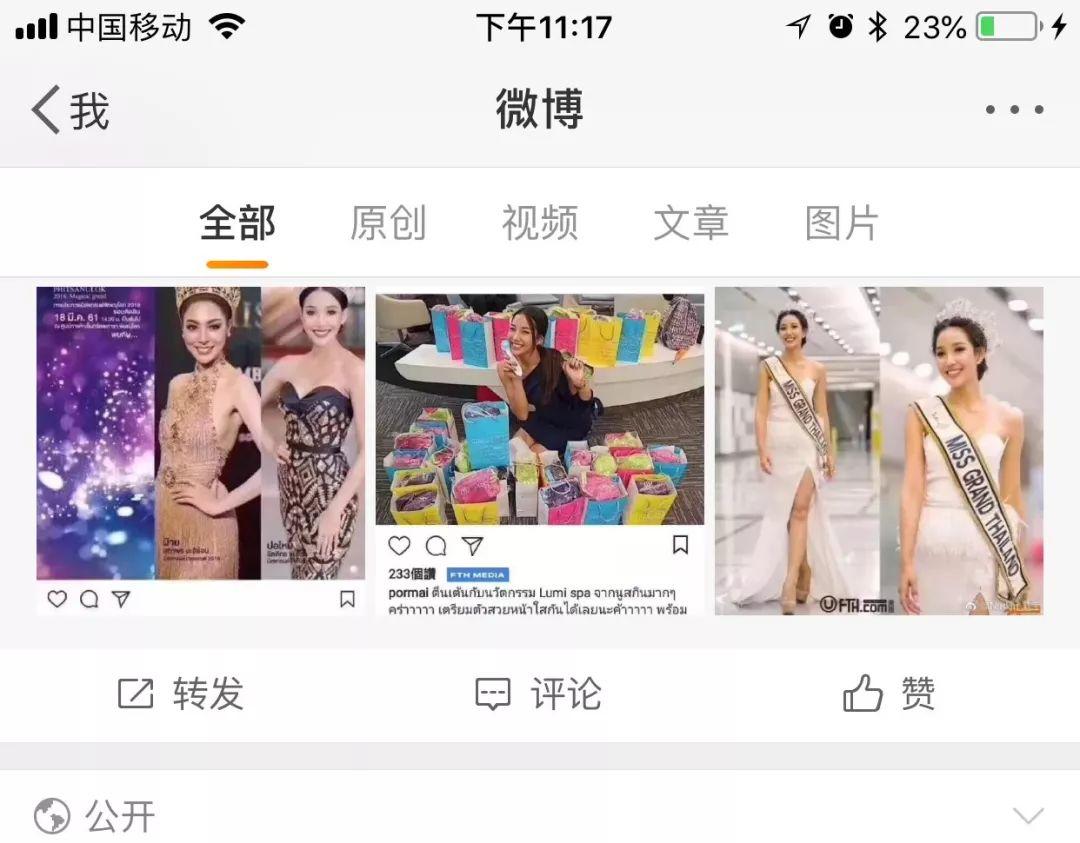
Task: Open the 文章 tab
Action: 691,223
